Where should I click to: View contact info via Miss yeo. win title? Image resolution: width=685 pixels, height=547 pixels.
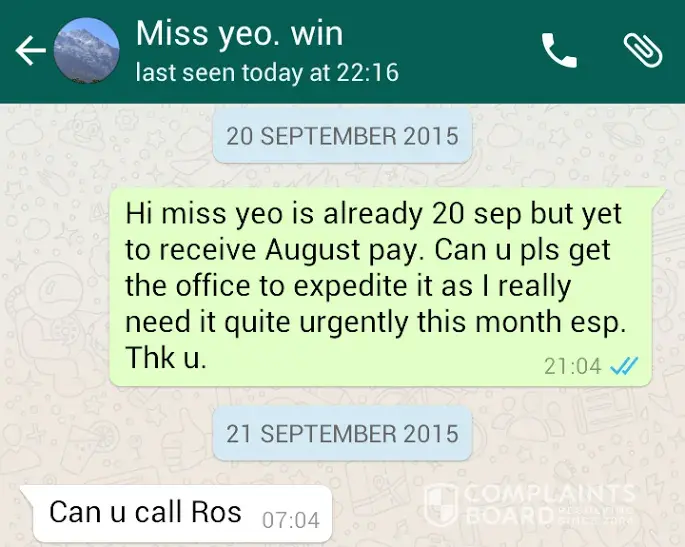(240, 34)
